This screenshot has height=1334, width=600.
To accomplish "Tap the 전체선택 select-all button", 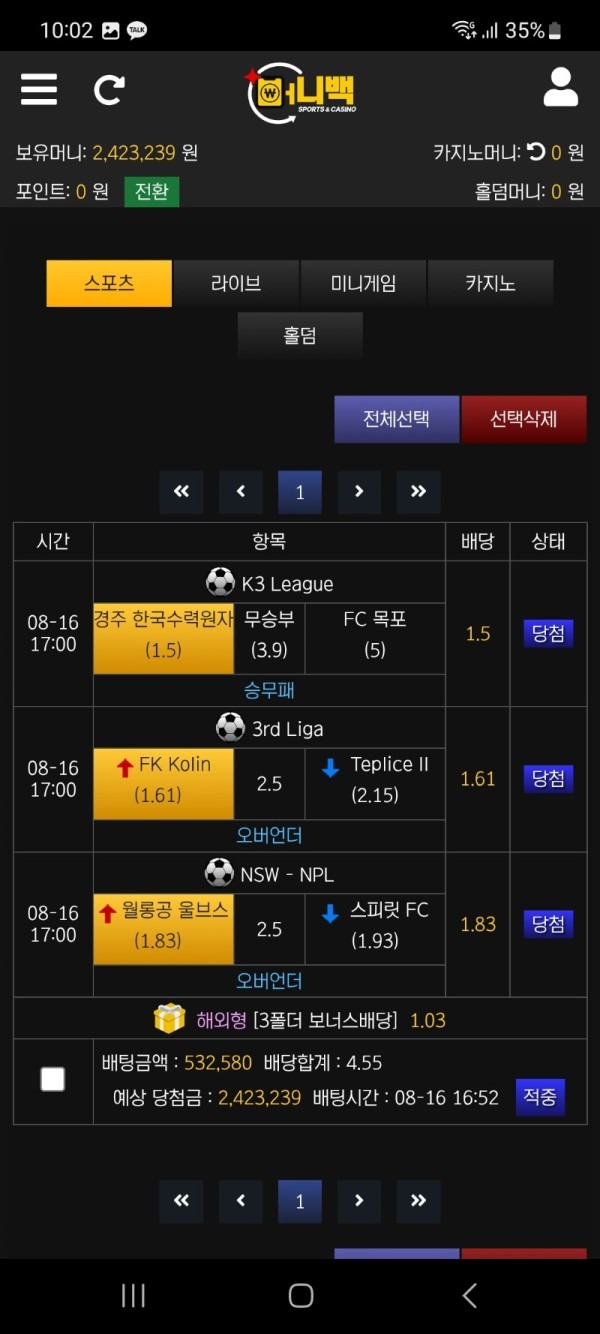I will click(x=396, y=419).
